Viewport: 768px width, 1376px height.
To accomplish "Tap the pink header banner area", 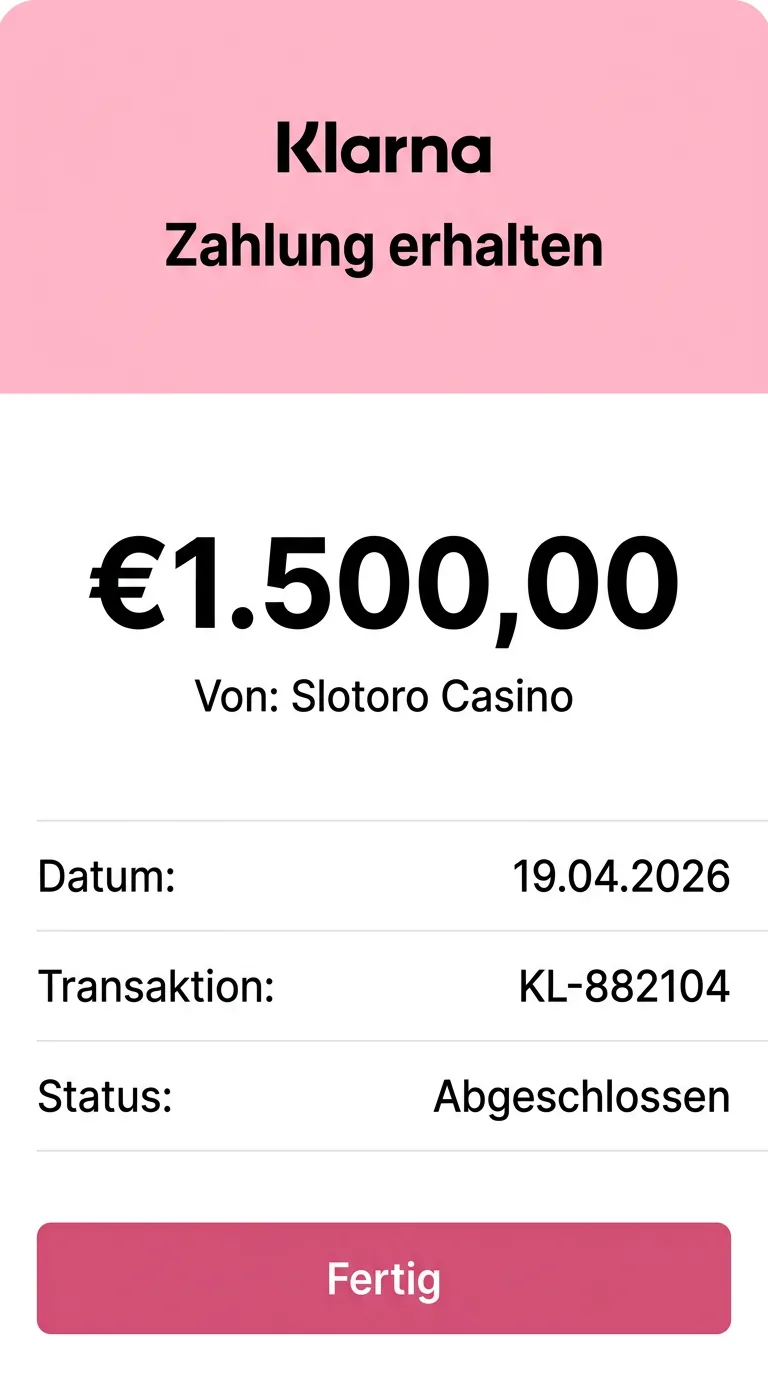I will coord(384,330).
